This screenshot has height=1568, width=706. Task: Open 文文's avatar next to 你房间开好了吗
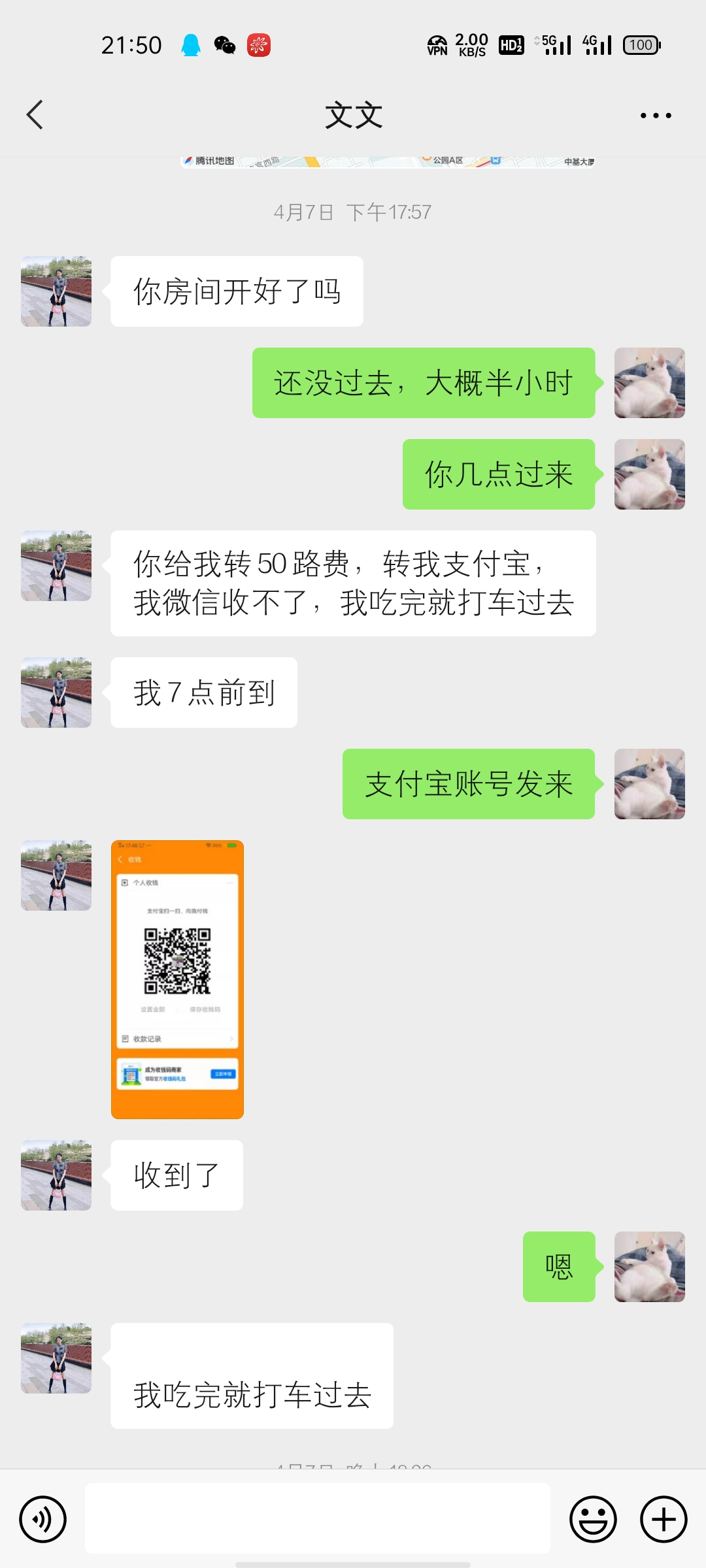coord(56,291)
